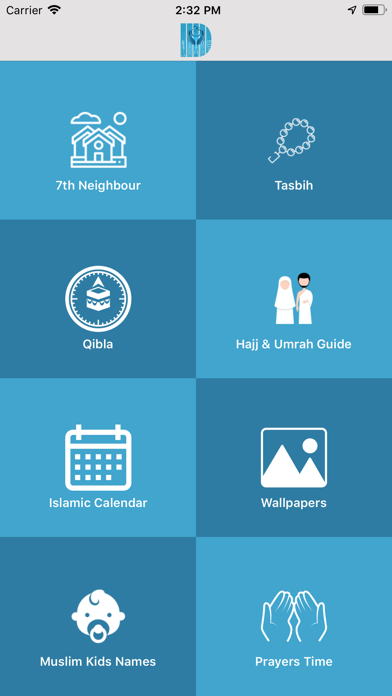The height and width of the screenshot is (696, 392).
Task: Launch the Qibla compass
Action: [x=98, y=299]
